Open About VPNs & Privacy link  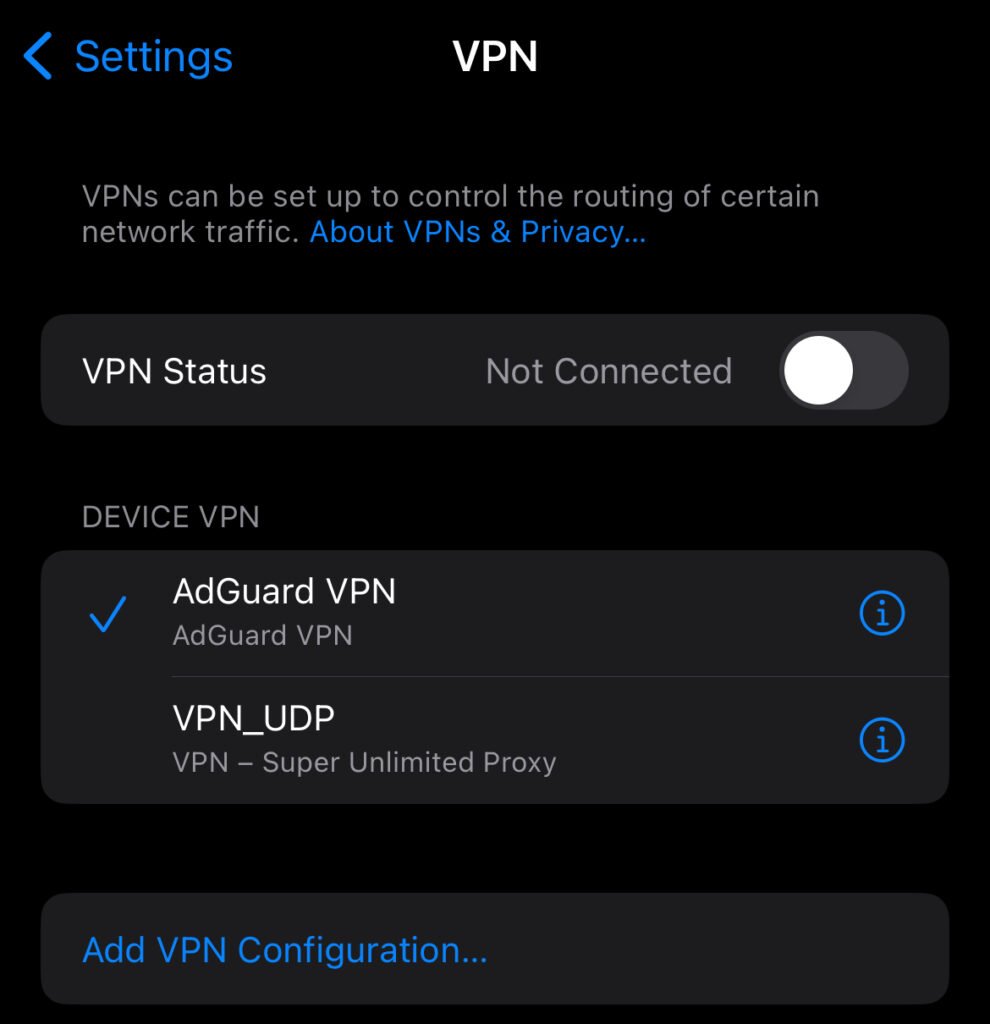click(477, 232)
